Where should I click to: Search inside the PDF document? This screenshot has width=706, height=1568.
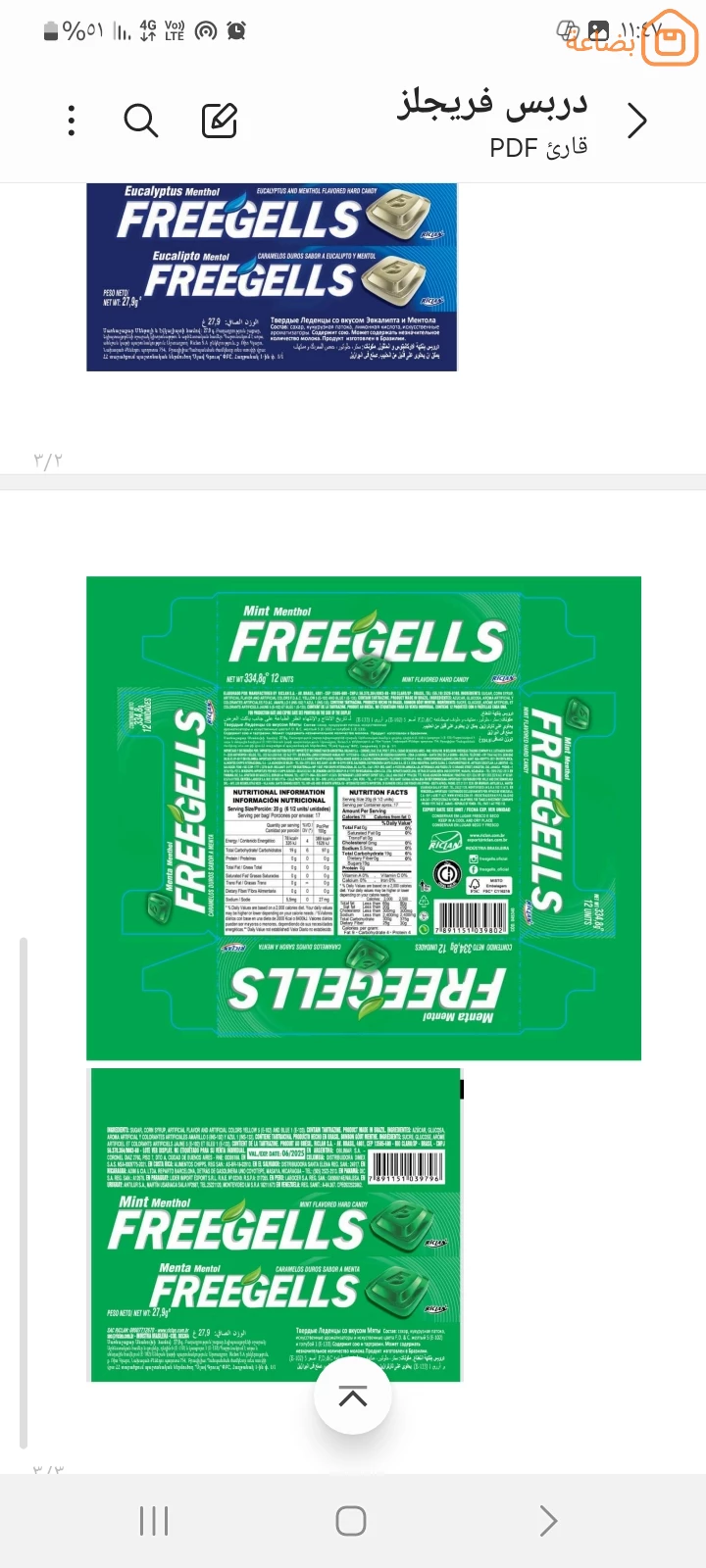141,121
